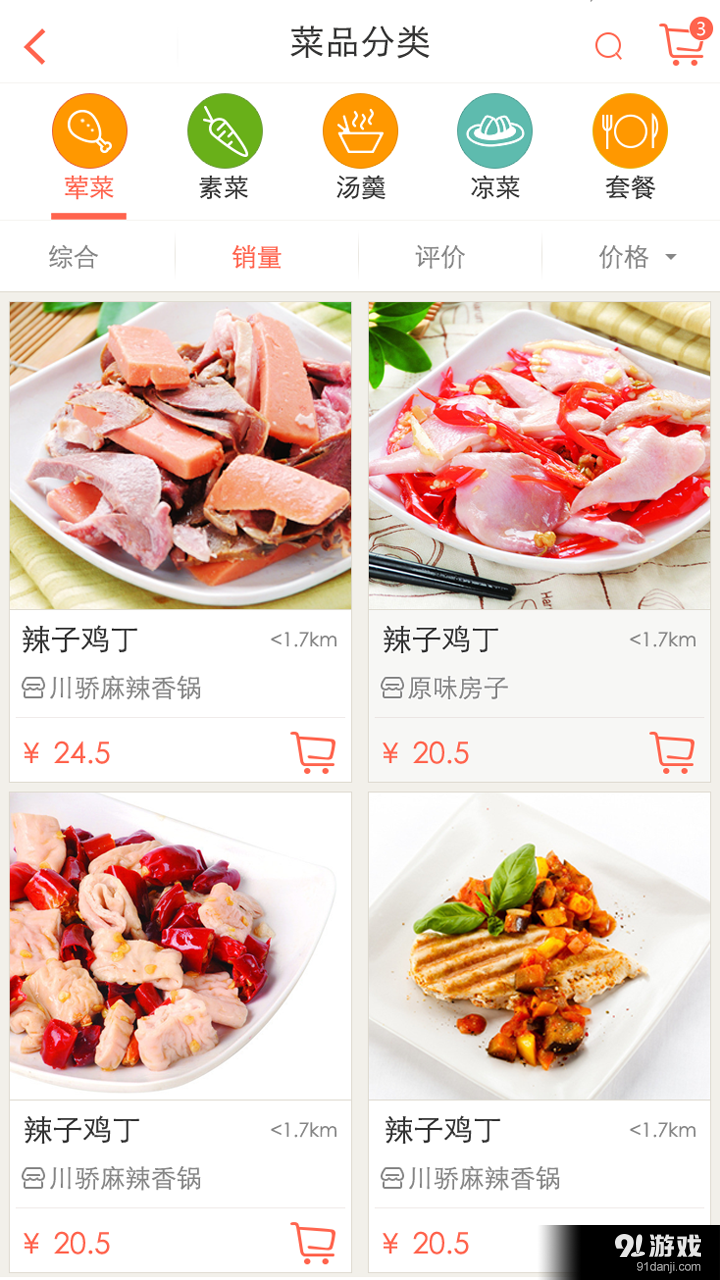Open the 荤菜 meat dishes category icon

click(90, 129)
